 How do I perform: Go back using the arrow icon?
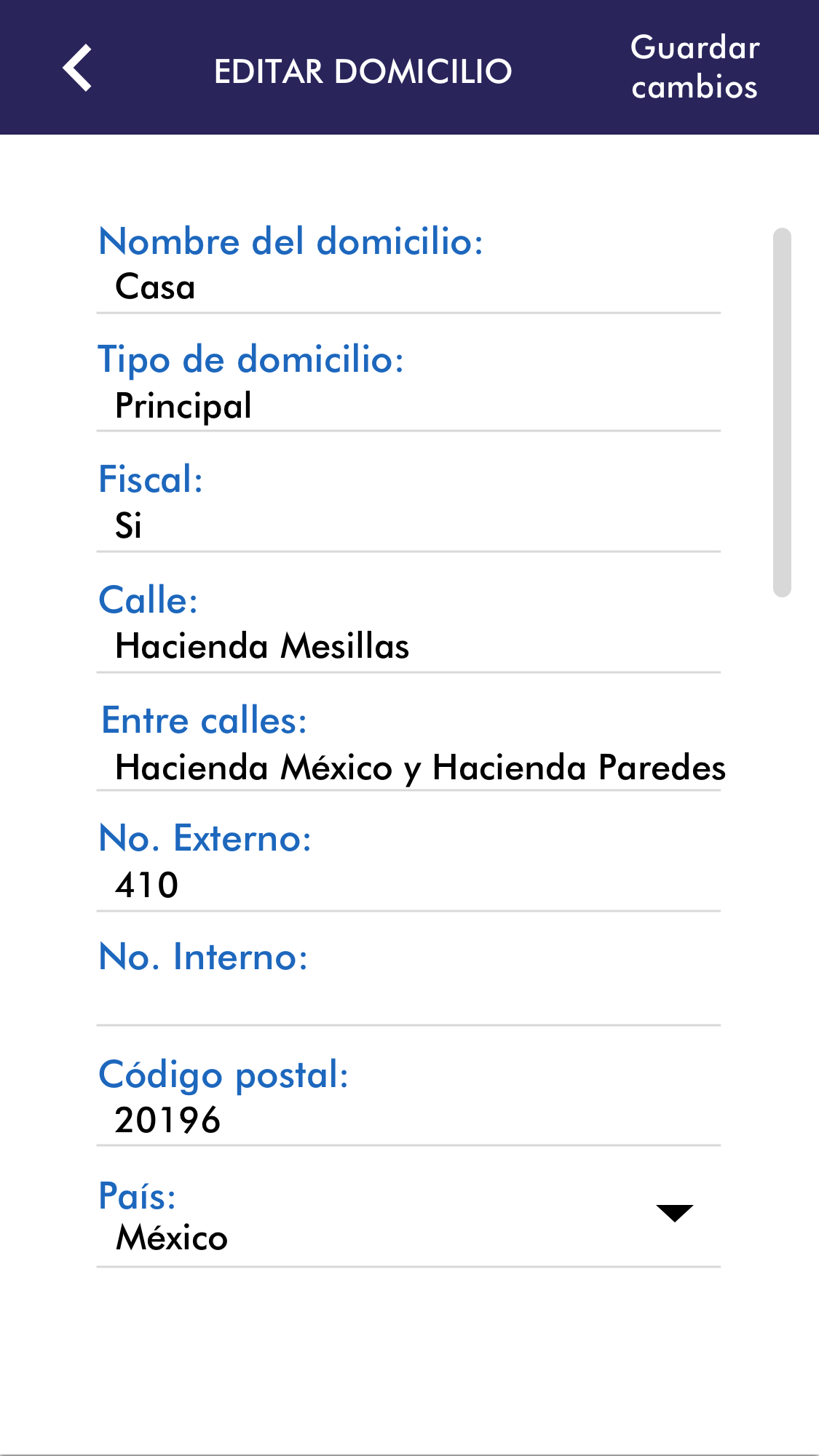(x=77, y=68)
